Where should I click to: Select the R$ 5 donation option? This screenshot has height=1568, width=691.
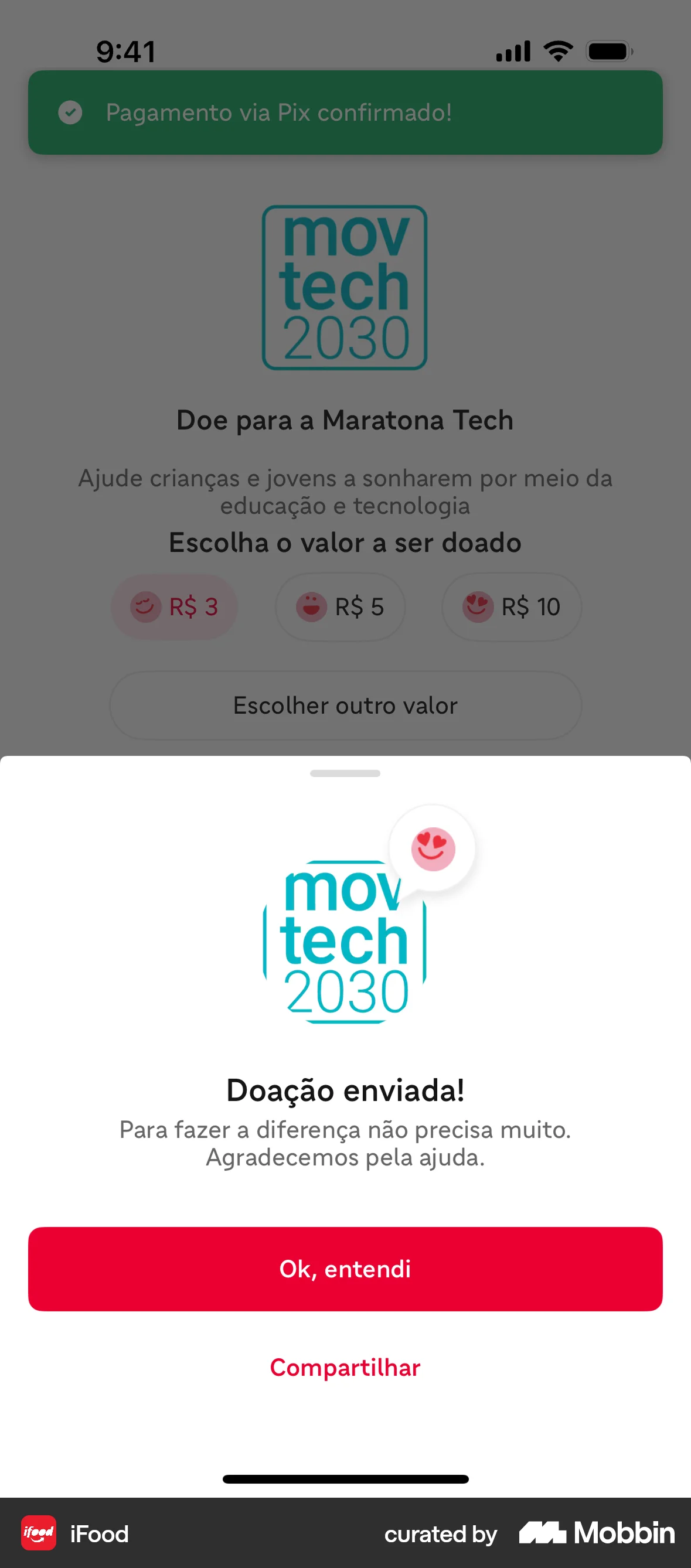(x=340, y=607)
